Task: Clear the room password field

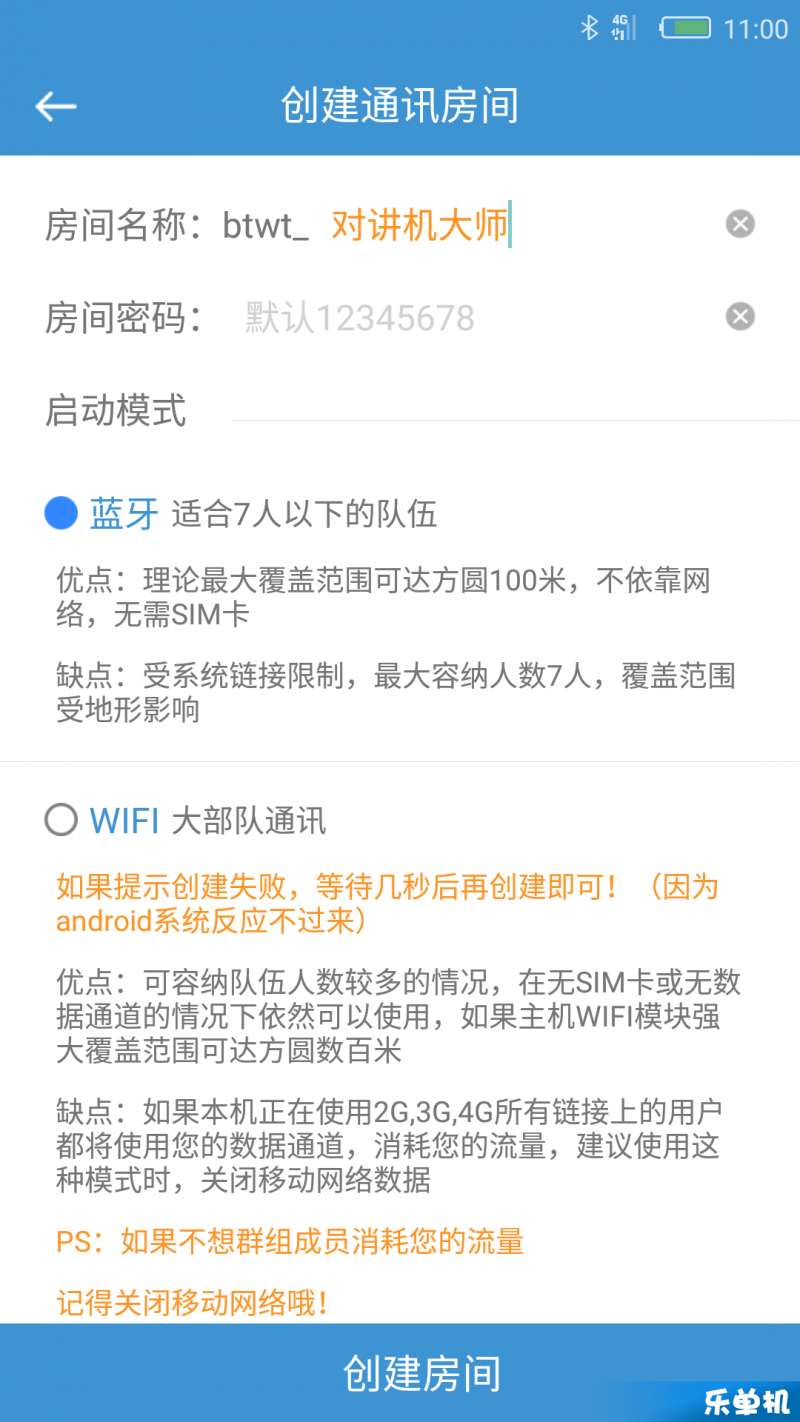Action: 740,317
